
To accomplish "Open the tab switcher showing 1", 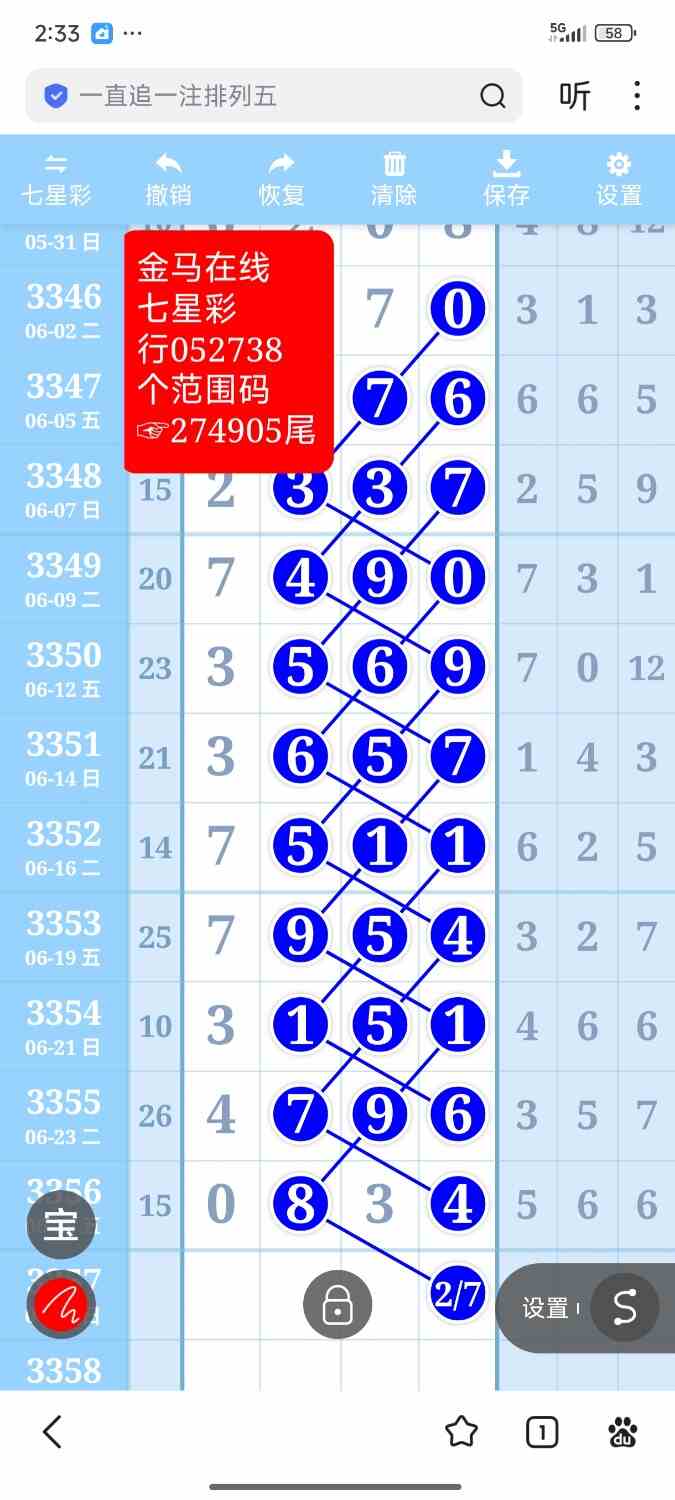I will (x=542, y=1433).
